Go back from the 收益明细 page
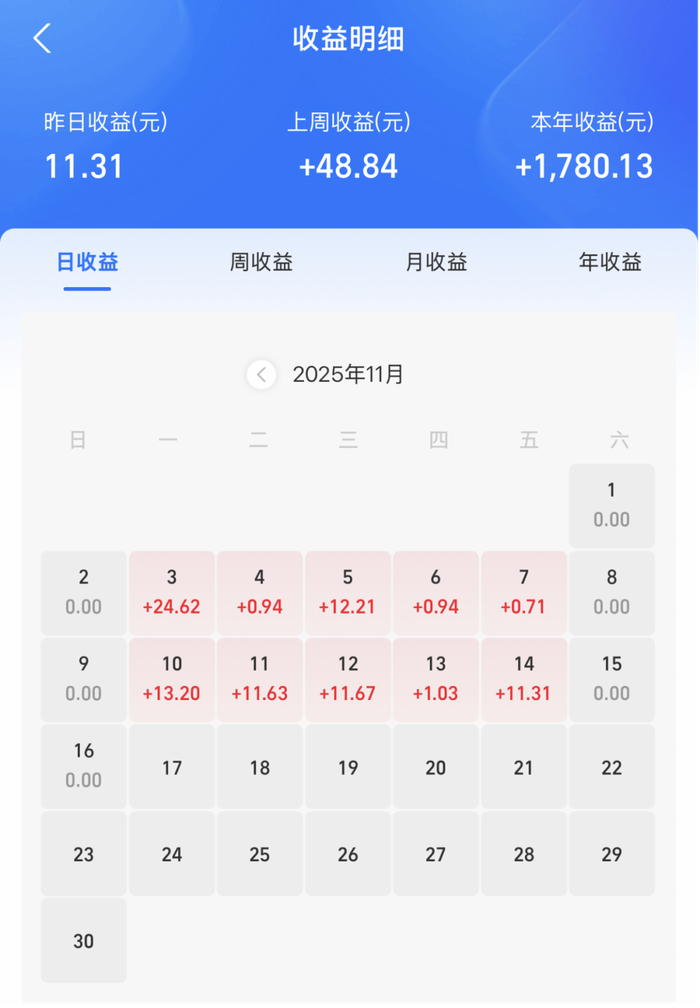The width and height of the screenshot is (700, 1008). [x=41, y=39]
